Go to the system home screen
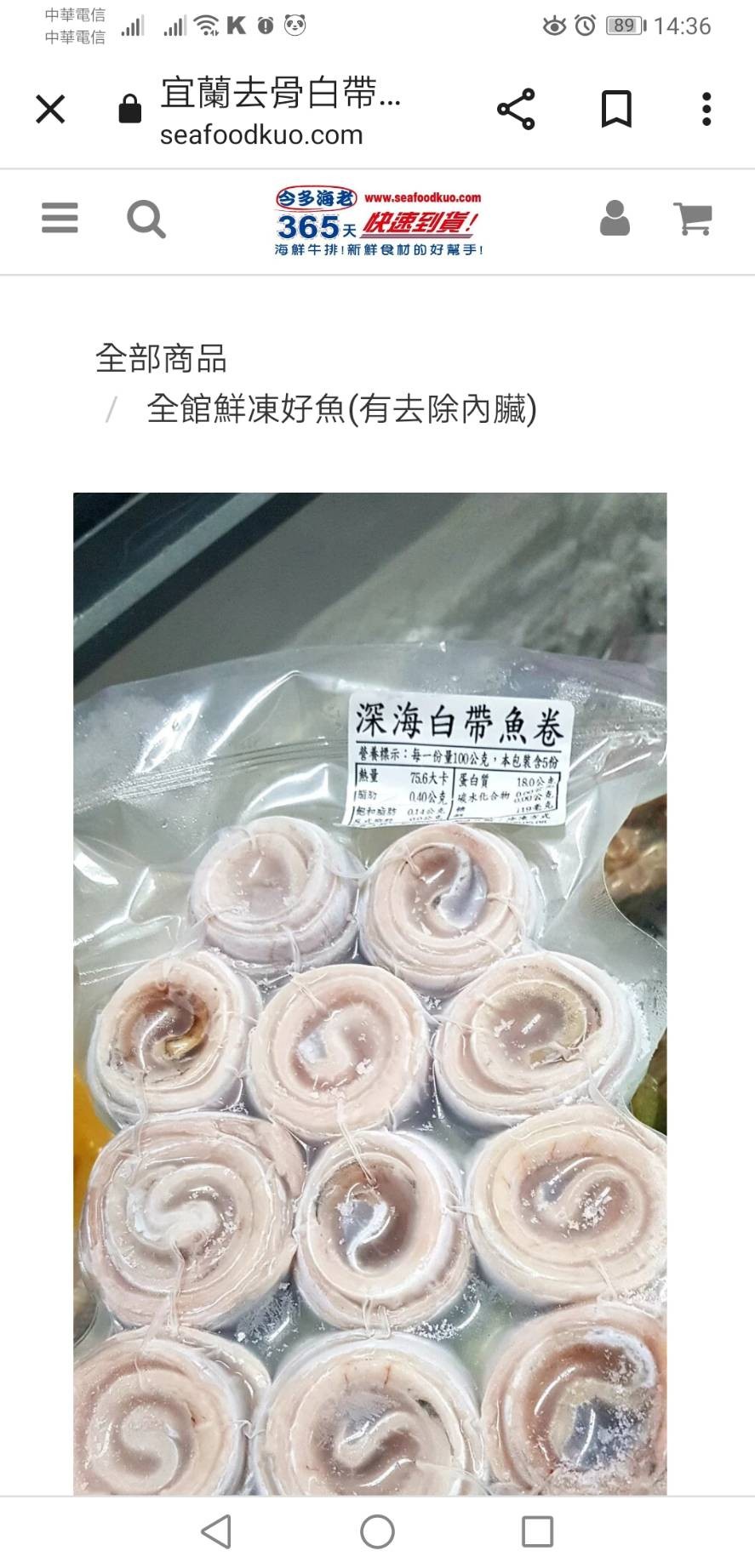755x1568 pixels. 377,1531
